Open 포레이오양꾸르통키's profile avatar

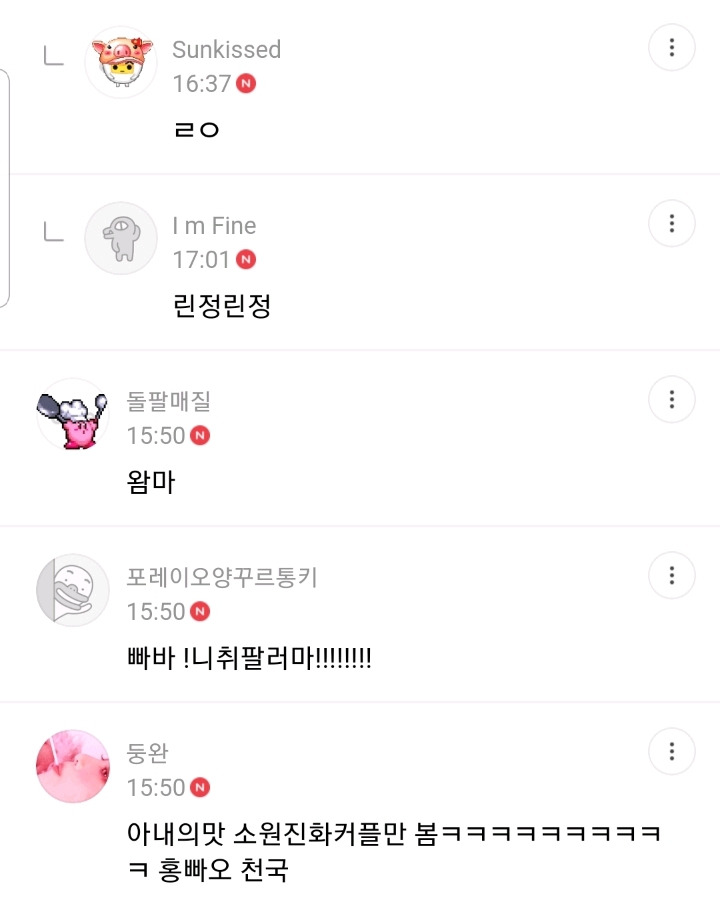click(73, 590)
